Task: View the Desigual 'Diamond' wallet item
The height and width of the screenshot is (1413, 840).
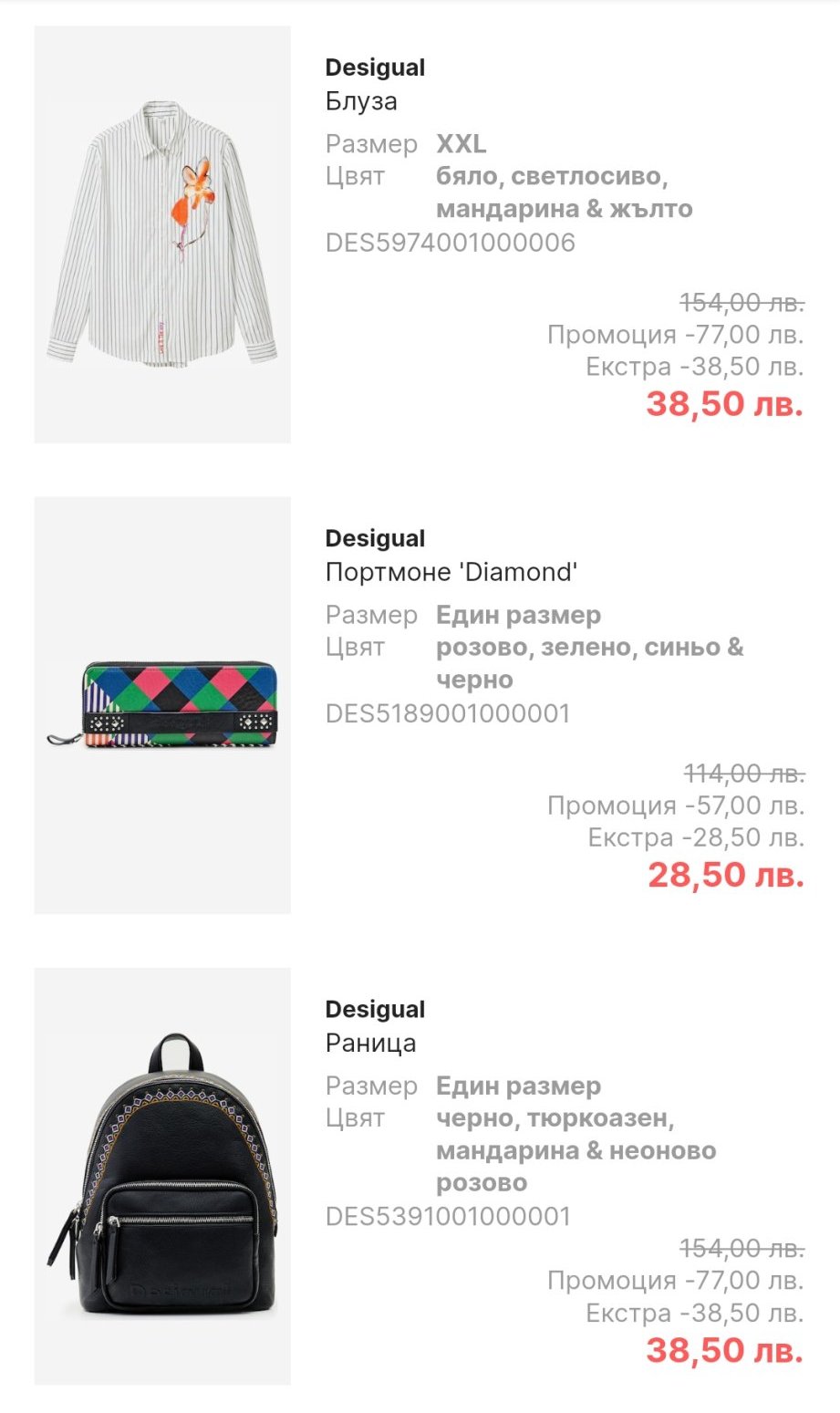Action: coord(162,705)
